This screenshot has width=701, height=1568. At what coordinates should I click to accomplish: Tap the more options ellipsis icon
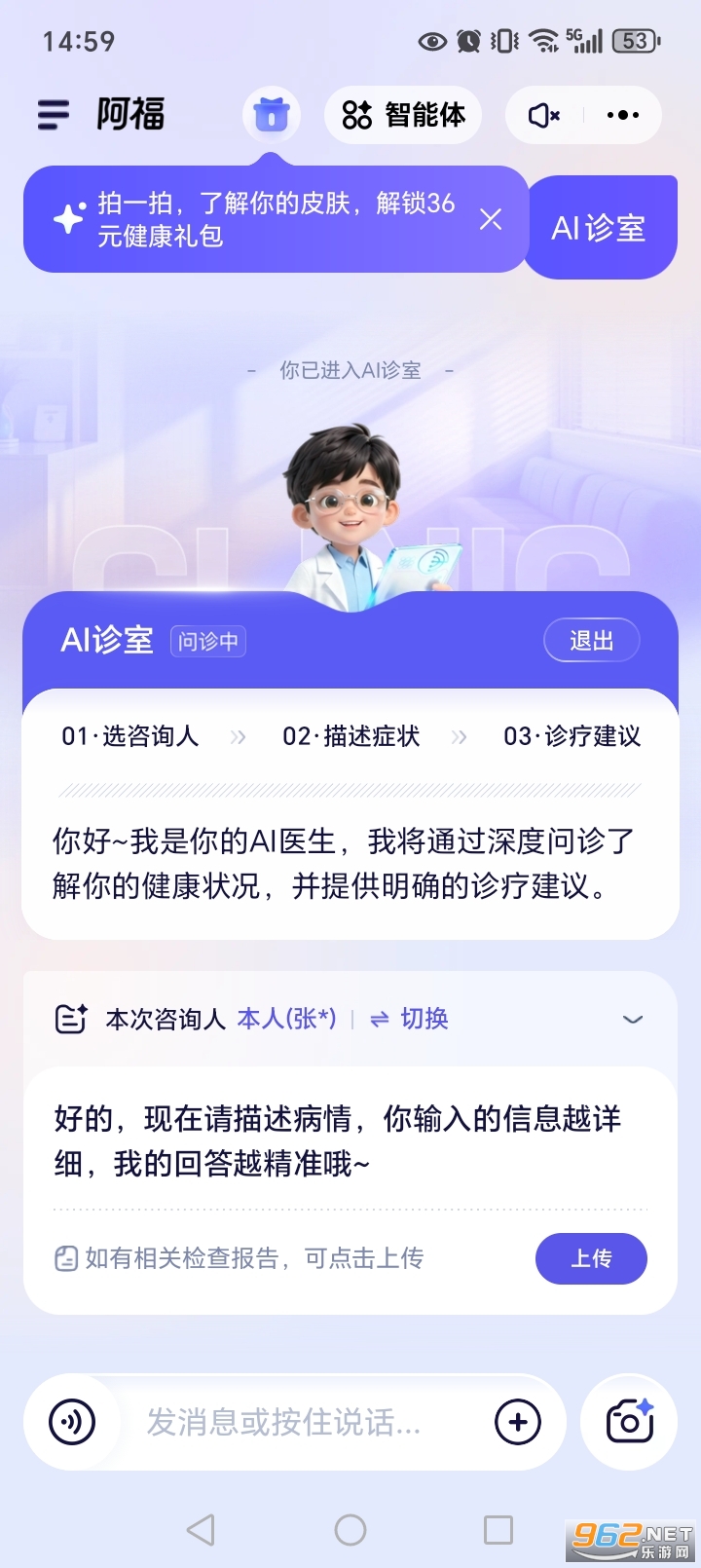(621, 114)
